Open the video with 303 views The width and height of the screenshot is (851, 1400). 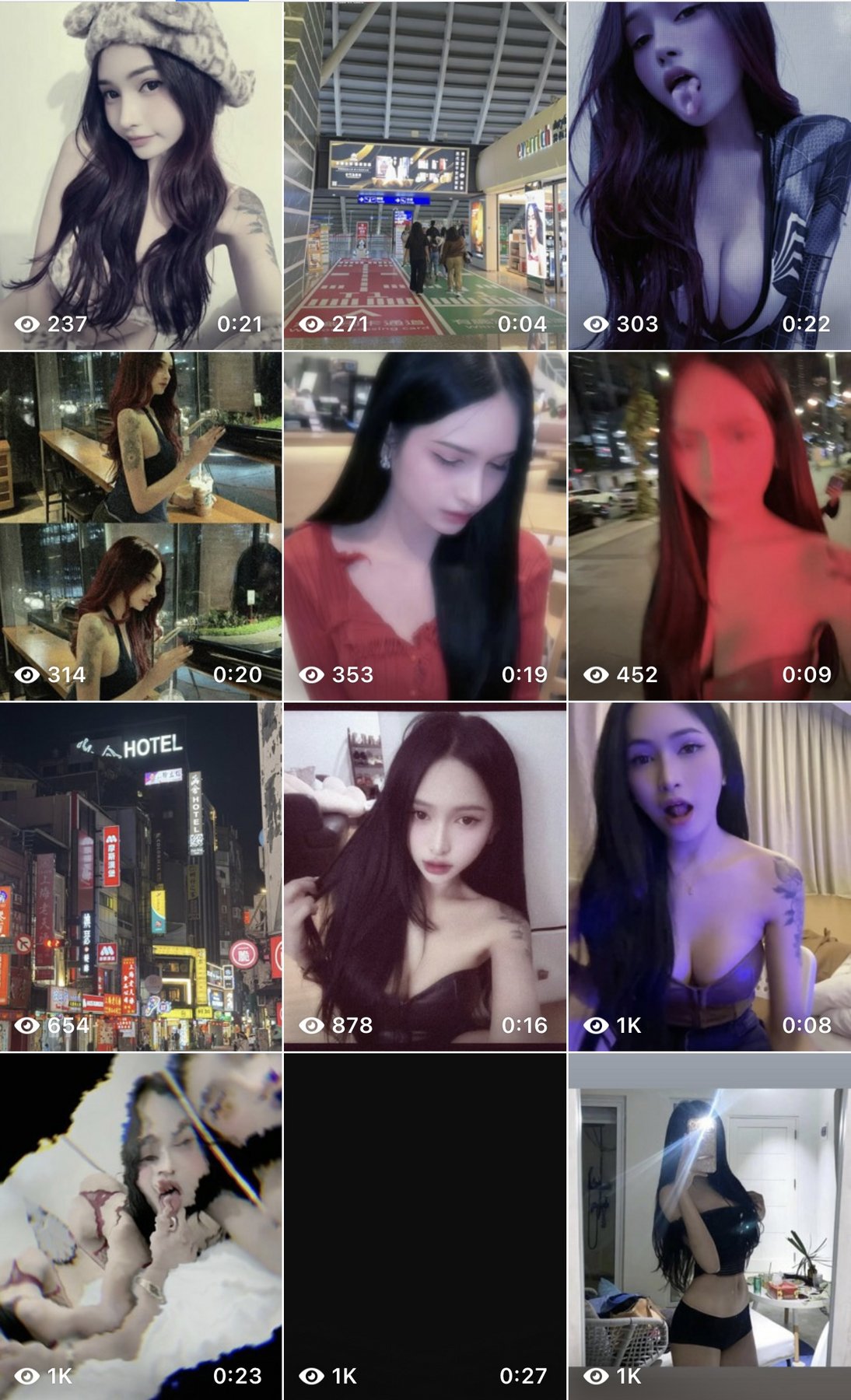click(709, 175)
